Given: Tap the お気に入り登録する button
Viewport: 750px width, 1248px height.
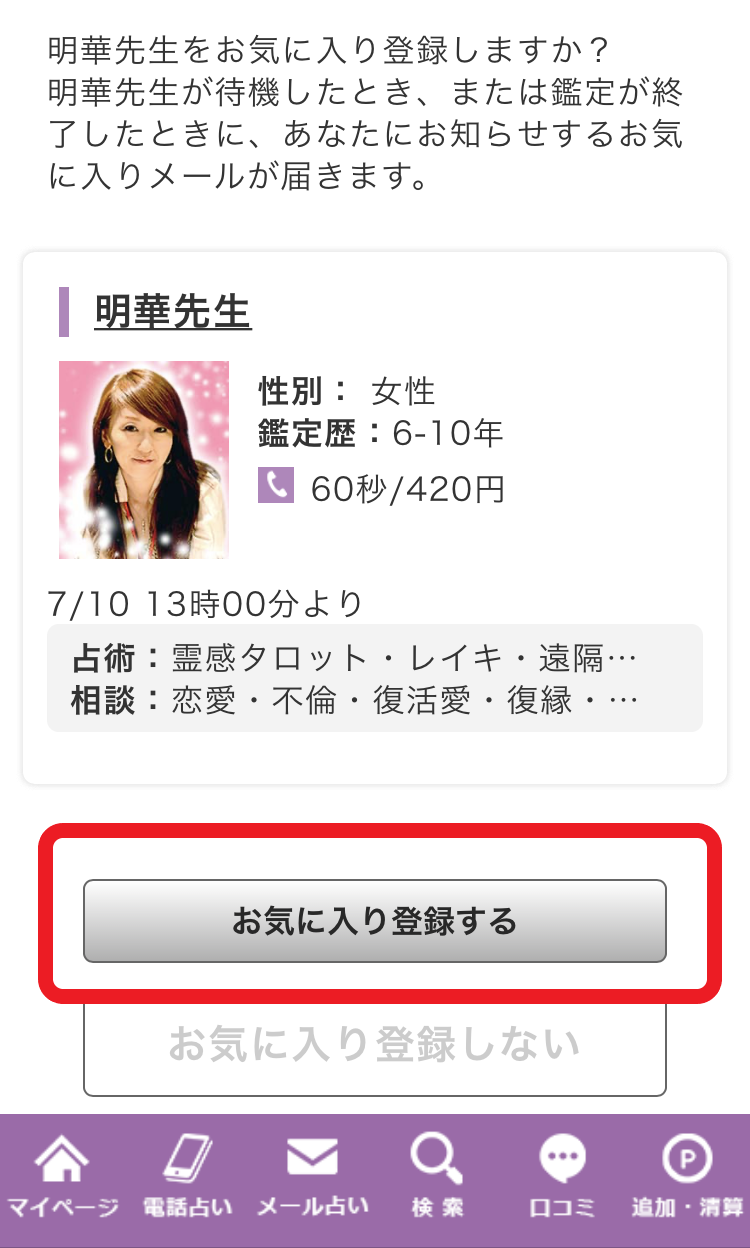Looking at the screenshot, I should [374, 921].
